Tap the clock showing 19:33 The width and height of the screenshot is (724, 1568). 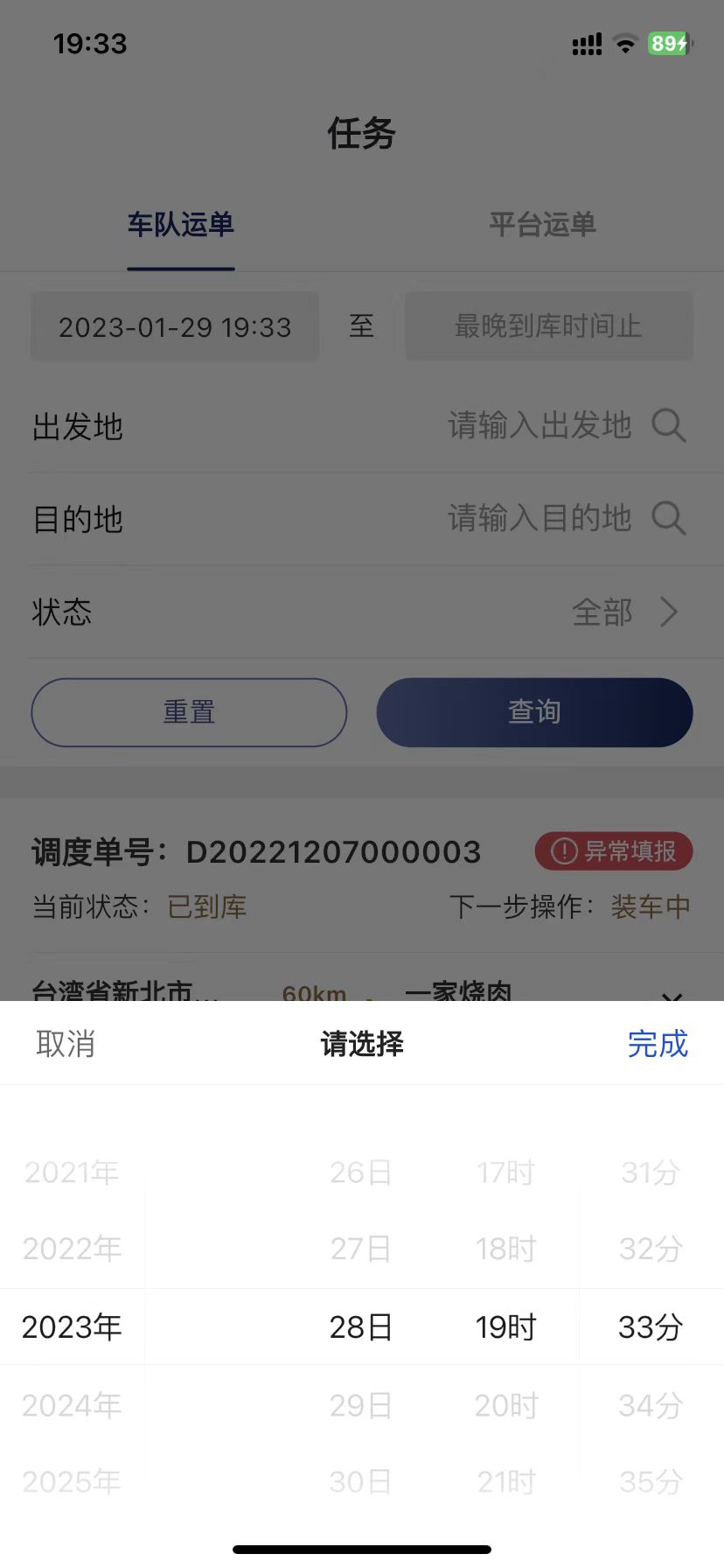(x=90, y=44)
